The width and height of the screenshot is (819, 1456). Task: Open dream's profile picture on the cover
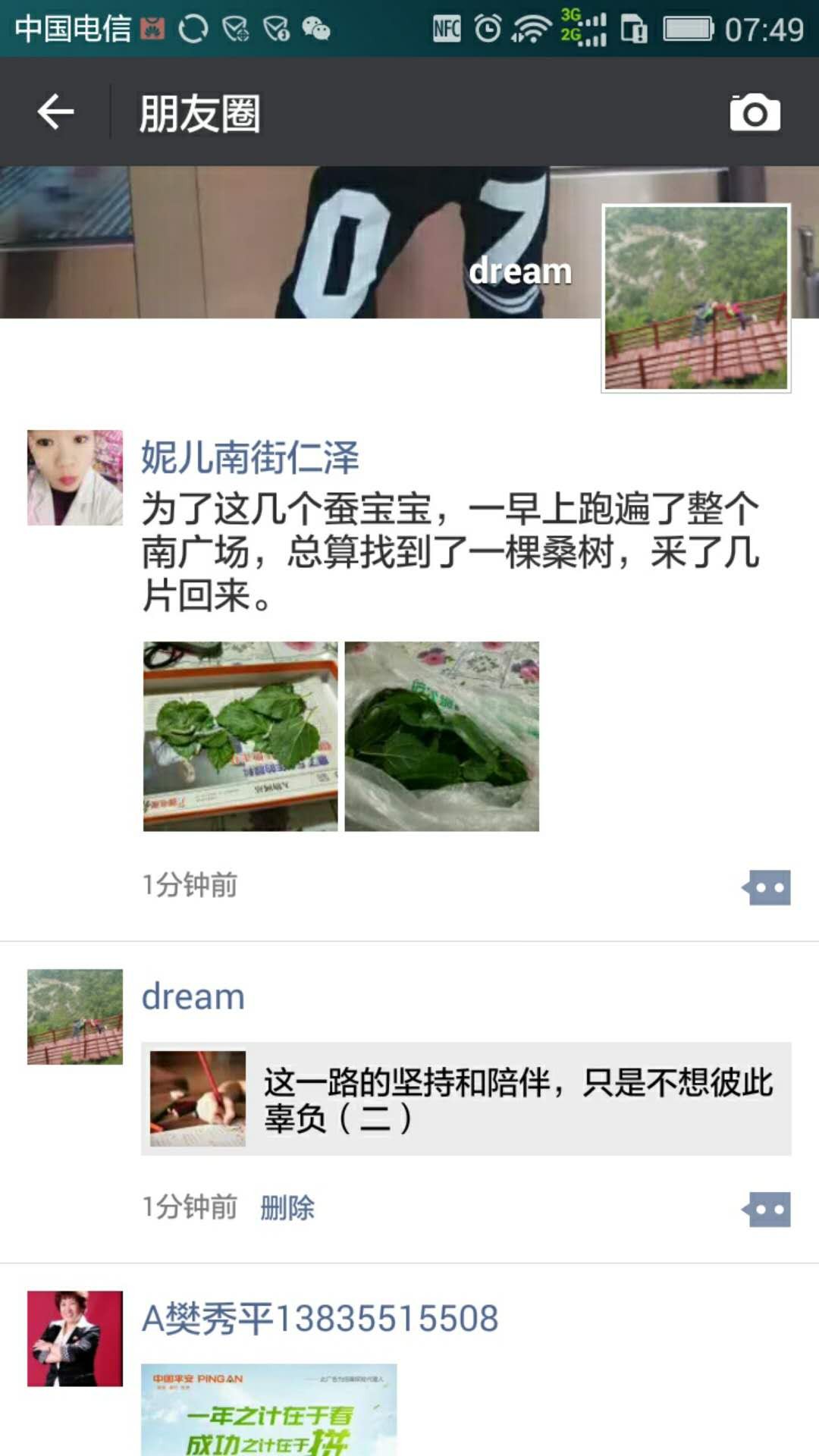695,298
